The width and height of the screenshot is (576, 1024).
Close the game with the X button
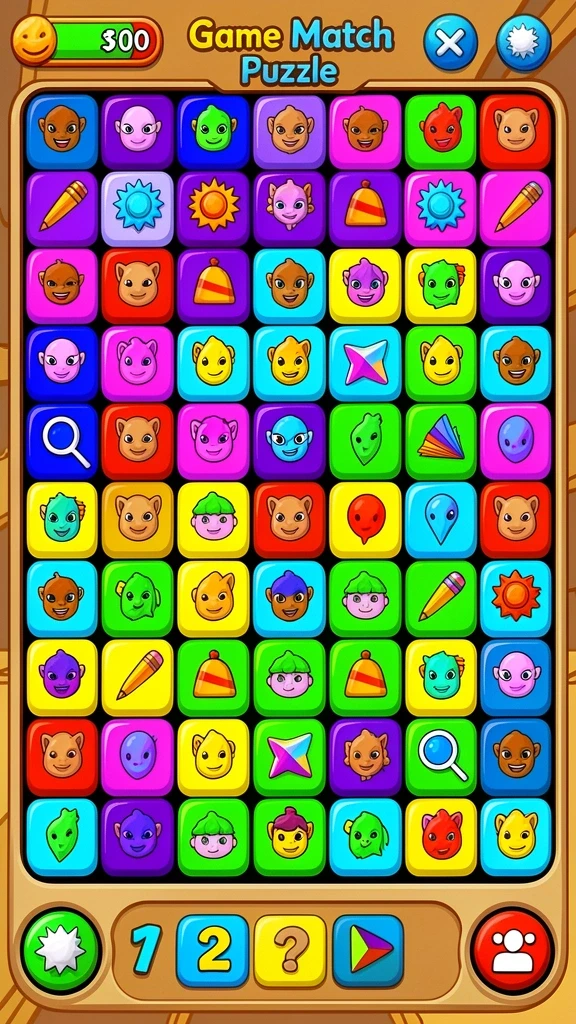point(450,43)
